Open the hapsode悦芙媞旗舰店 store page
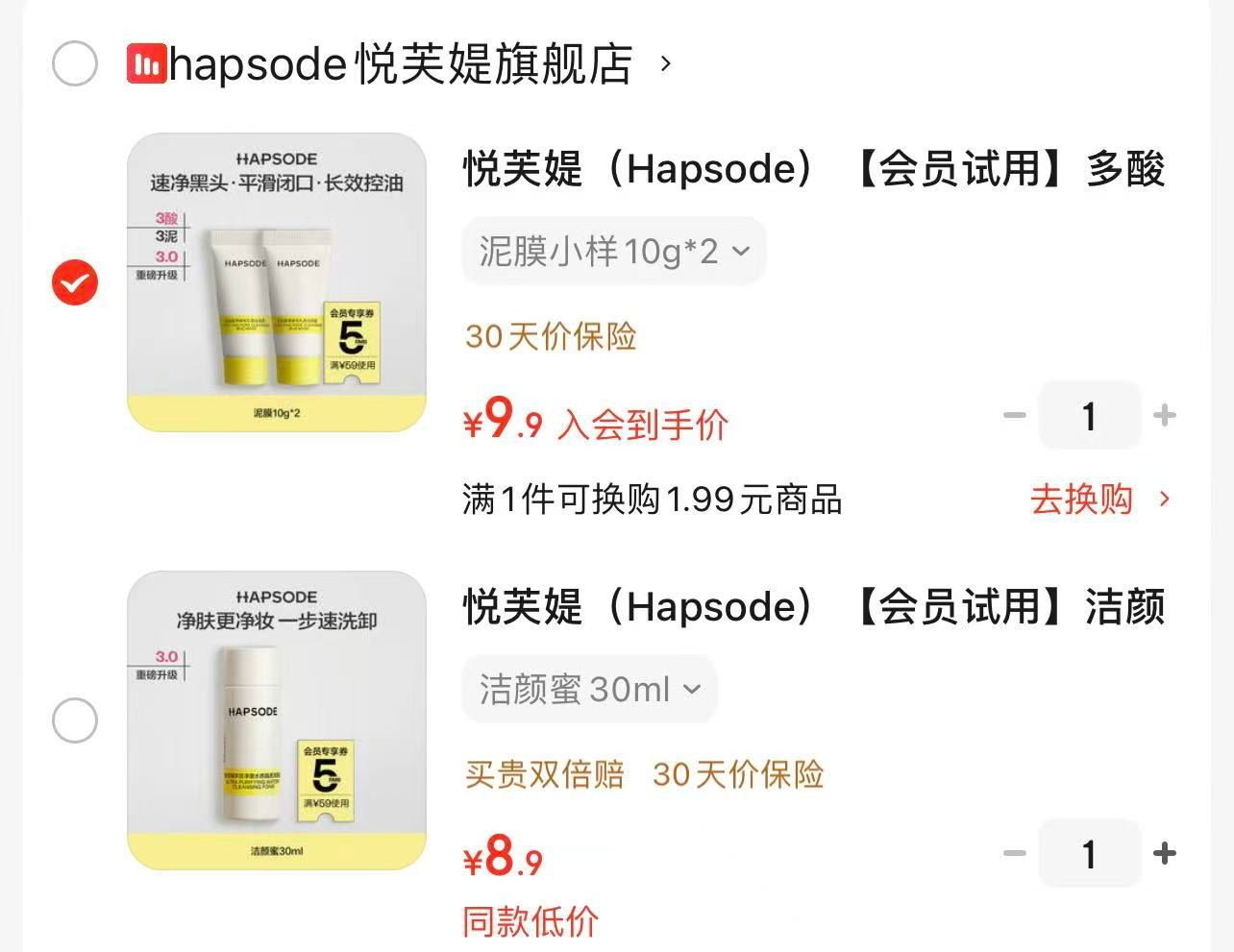 pyautogui.click(x=400, y=64)
